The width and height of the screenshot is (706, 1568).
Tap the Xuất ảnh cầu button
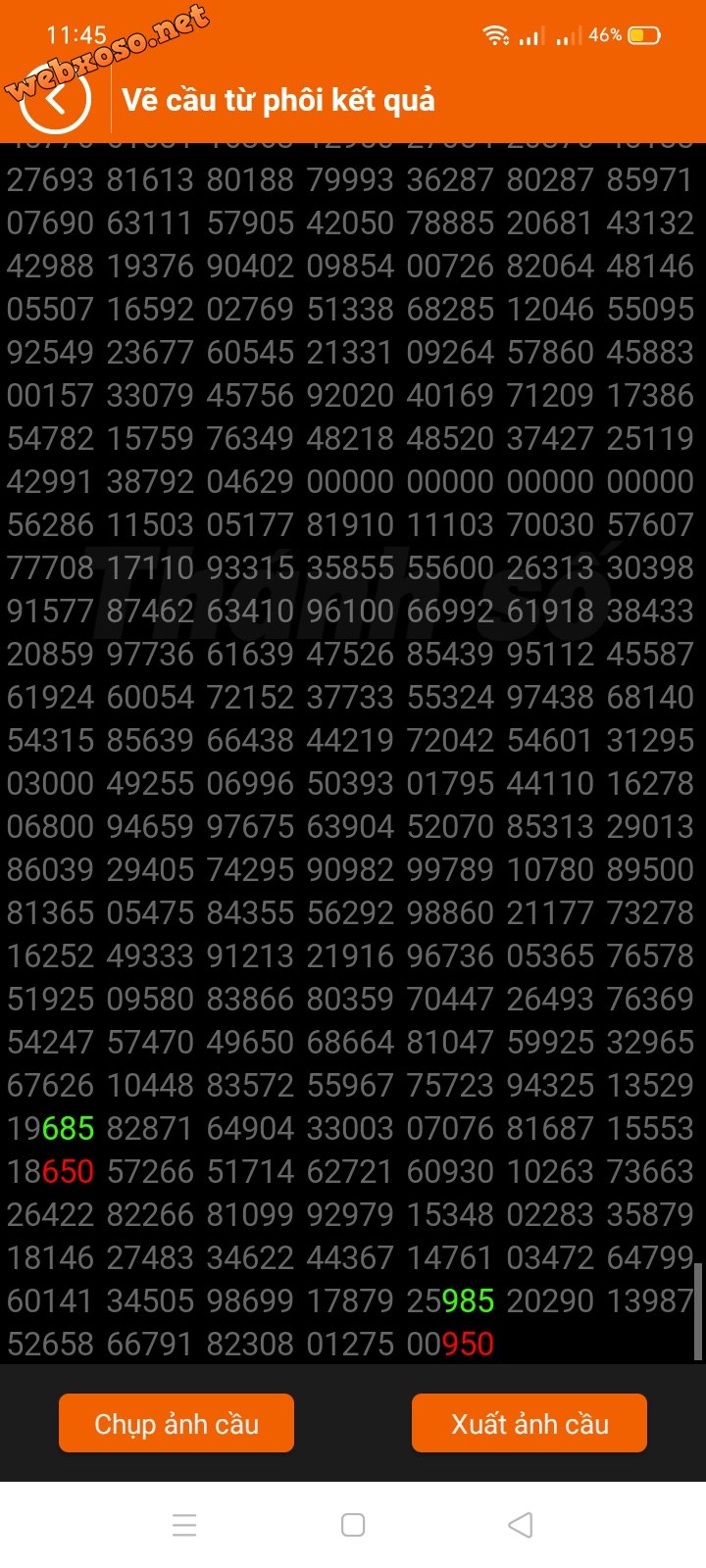tap(529, 1423)
